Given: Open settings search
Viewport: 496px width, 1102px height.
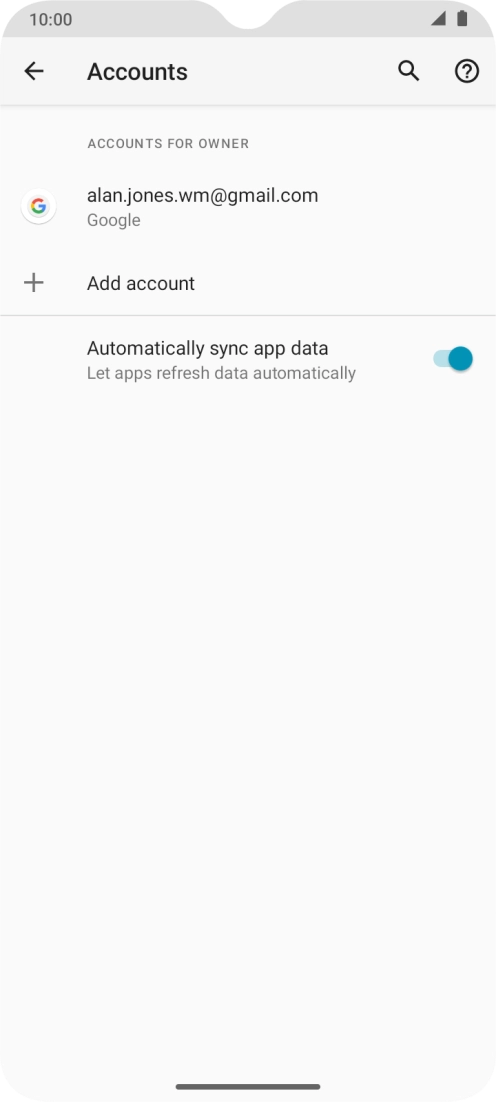Looking at the screenshot, I should [x=409, y=71].
